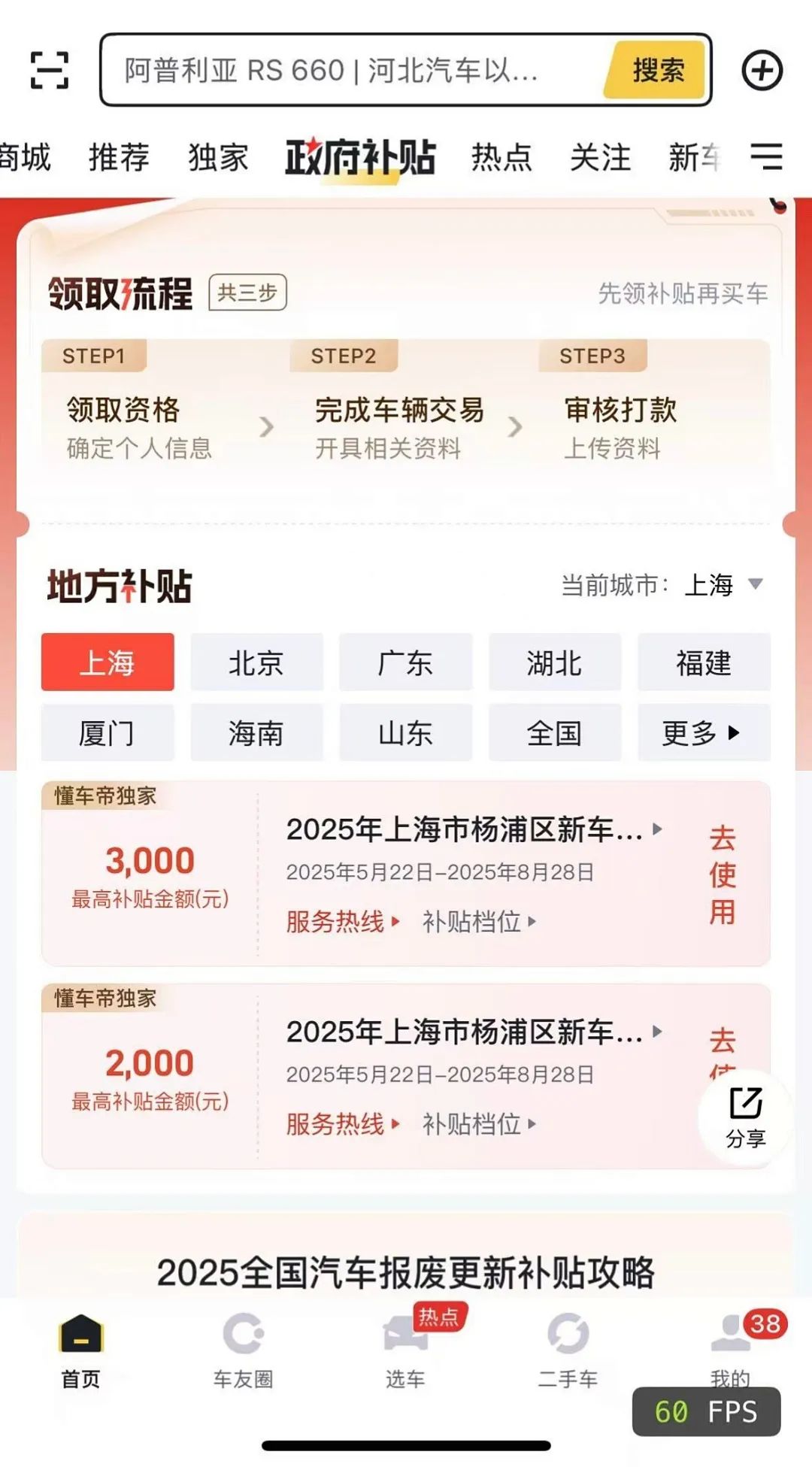Viewport: 812px width, 1467px height.
Task: Choose the 全国 region chip
Action: [x=554, y=733]
